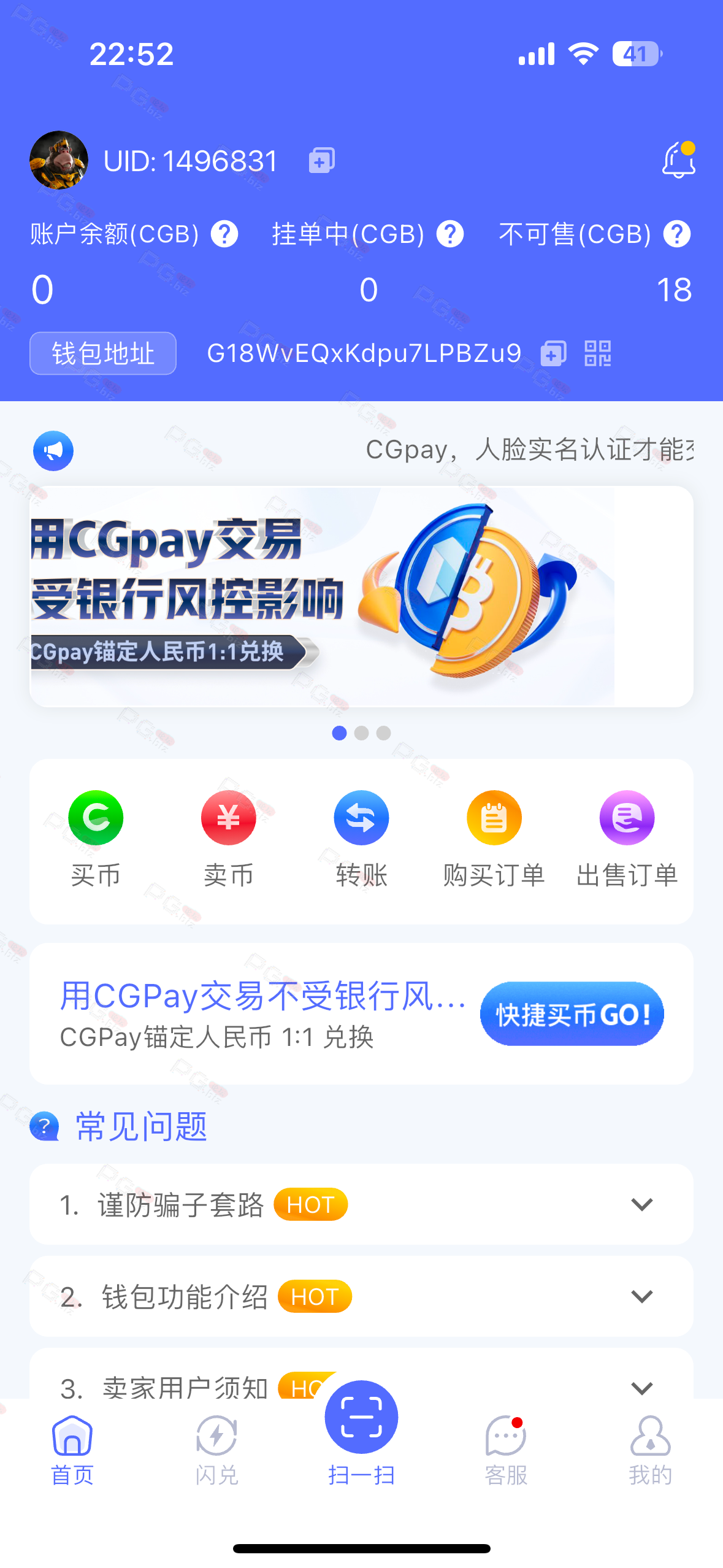Show help for 挂单中(CGB)
723x1568 pixels.
pyautogui.click(x=450, y=234)
